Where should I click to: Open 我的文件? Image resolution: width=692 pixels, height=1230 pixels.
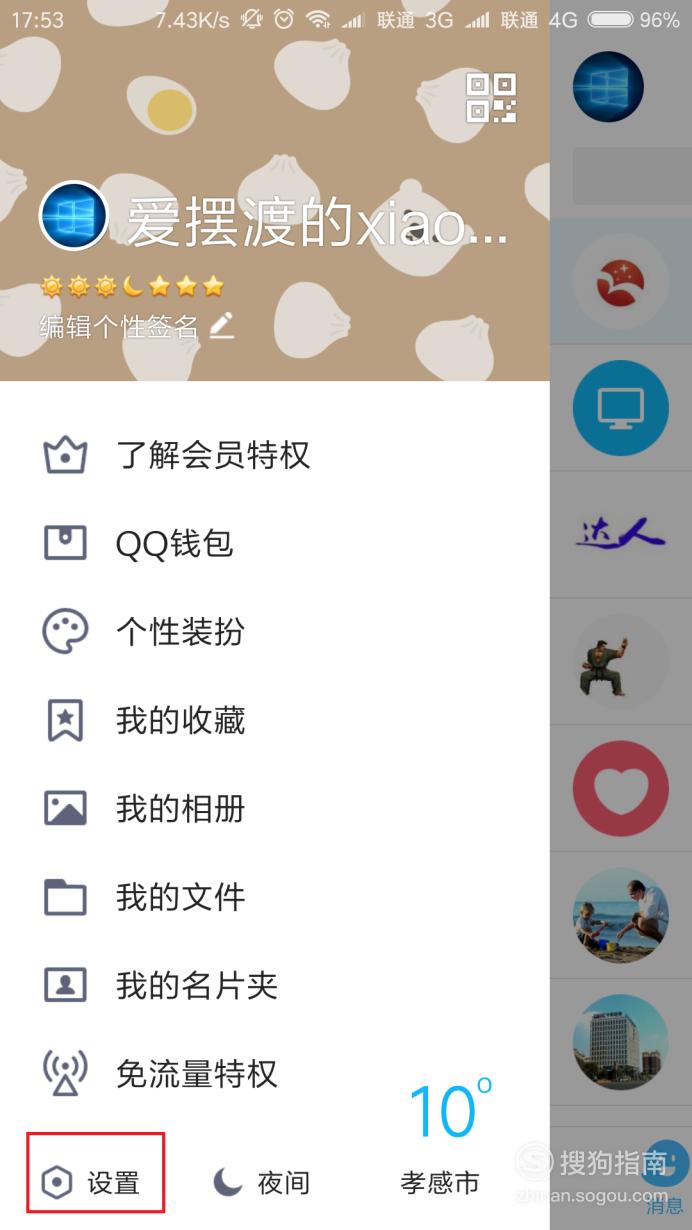pyautogui.click(x=275, y=897)
